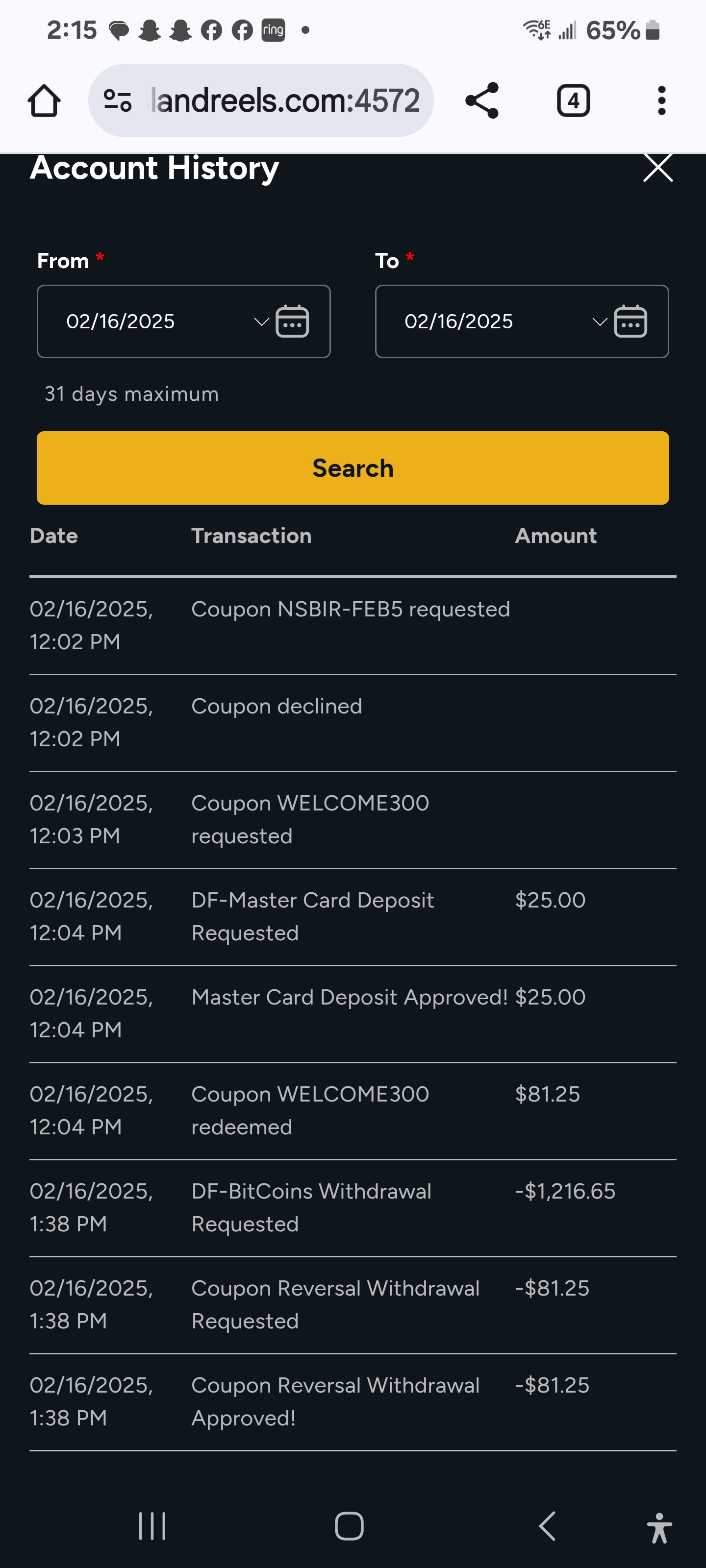The image size is (706, 1568).
Task: Tap the yellow Search button
Action: pyautogui.click(x=353, y=467)
